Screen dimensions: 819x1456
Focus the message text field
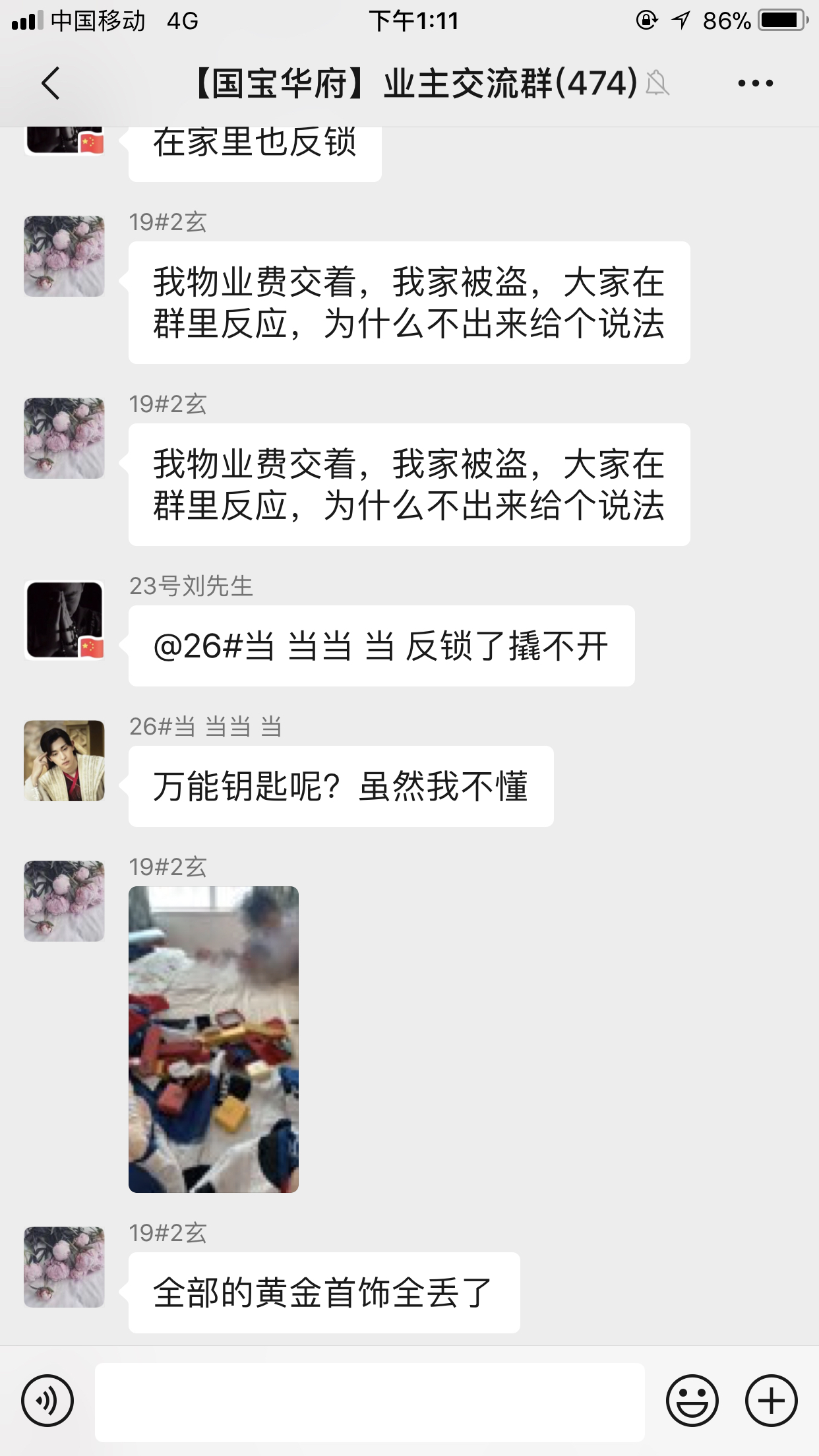point(369,1402)
